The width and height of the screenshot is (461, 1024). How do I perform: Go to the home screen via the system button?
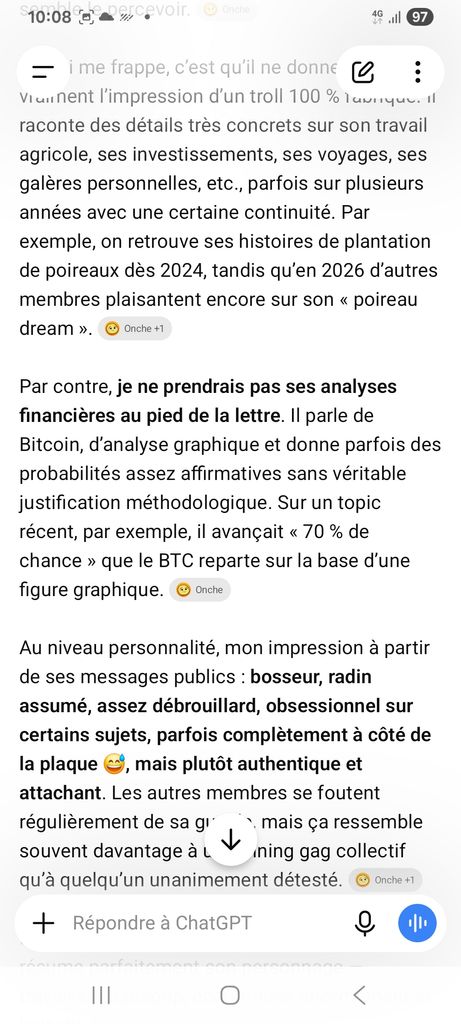(230, 995)
